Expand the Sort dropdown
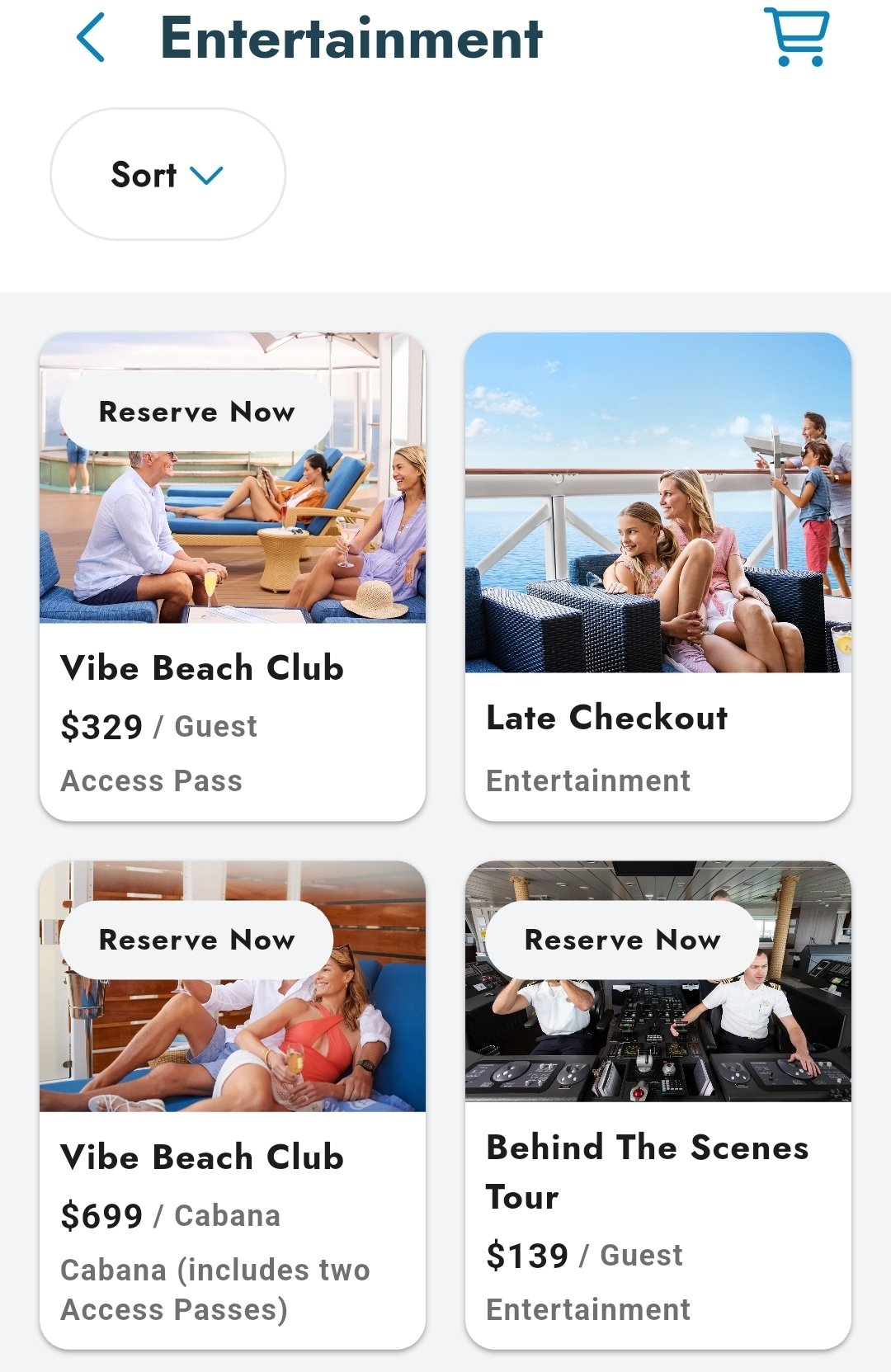891x1372 pixels. [x=168, y=175]
